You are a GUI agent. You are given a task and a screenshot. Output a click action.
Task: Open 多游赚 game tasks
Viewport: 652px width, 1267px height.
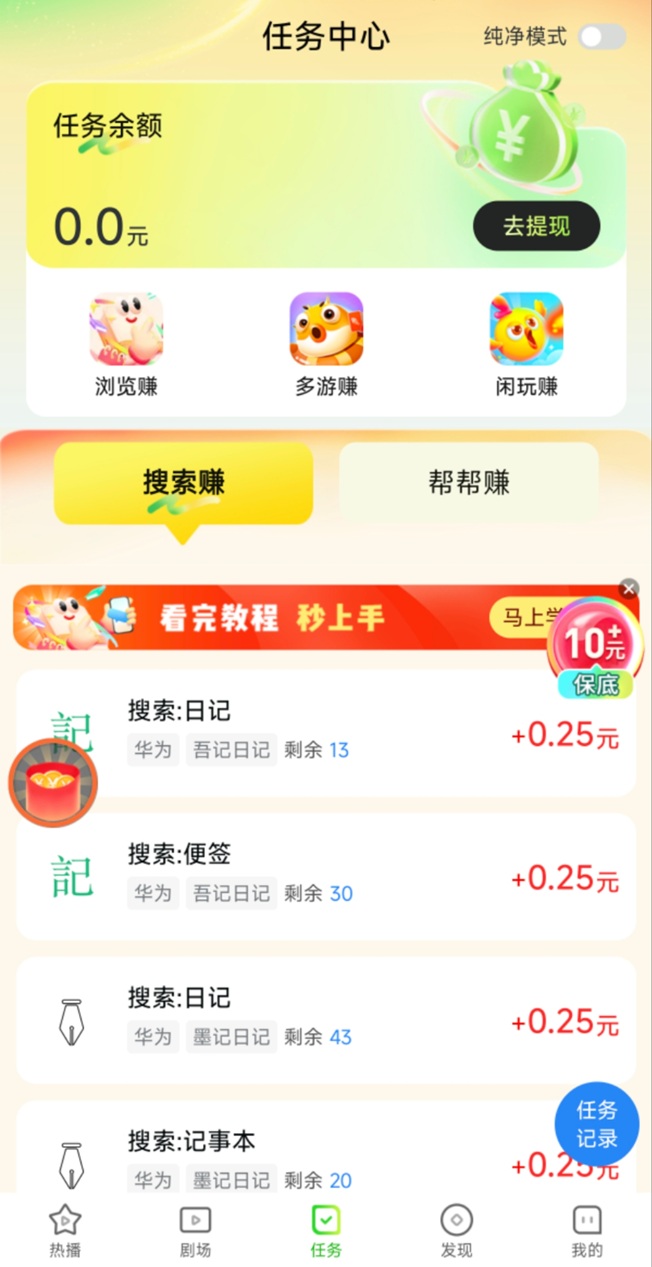326,345
